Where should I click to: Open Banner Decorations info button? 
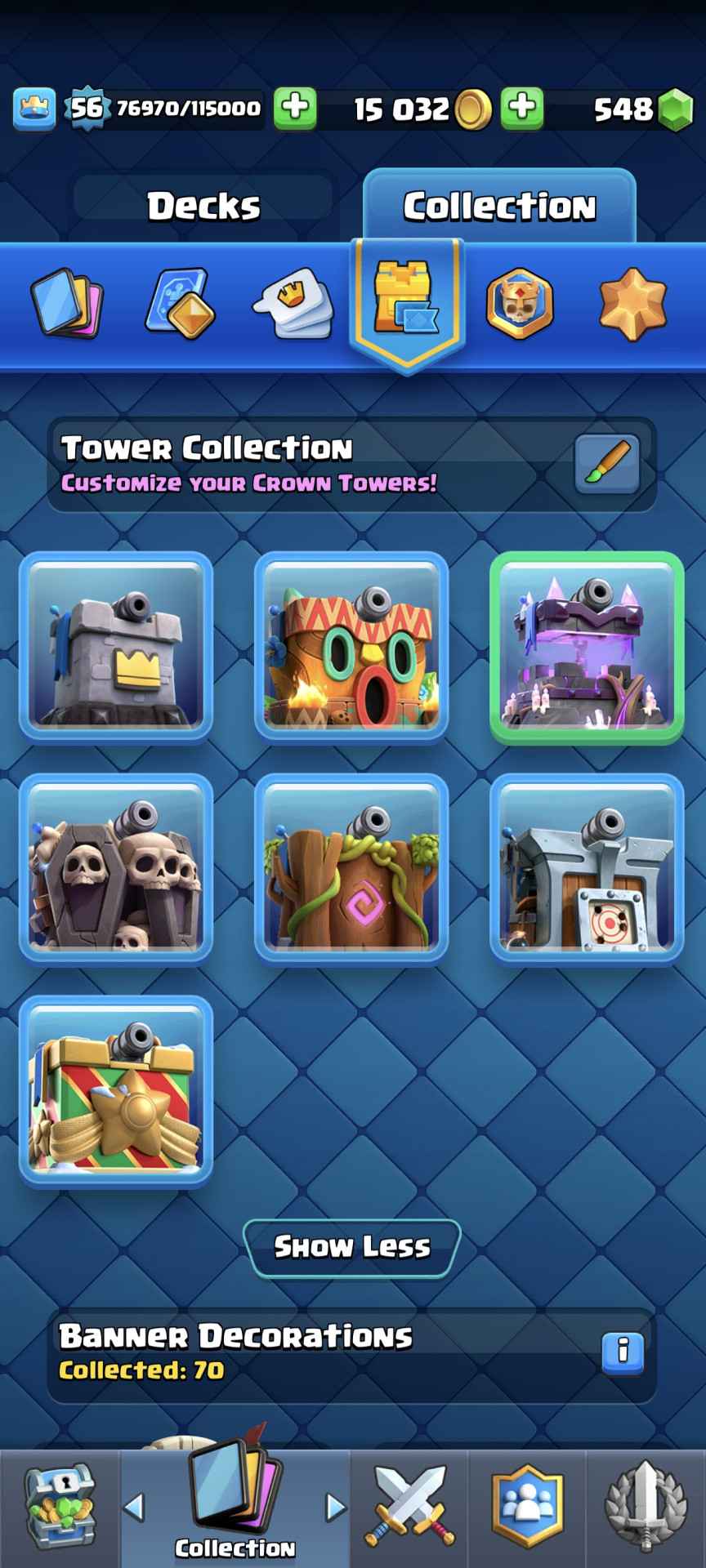(x=623, y=1352)
